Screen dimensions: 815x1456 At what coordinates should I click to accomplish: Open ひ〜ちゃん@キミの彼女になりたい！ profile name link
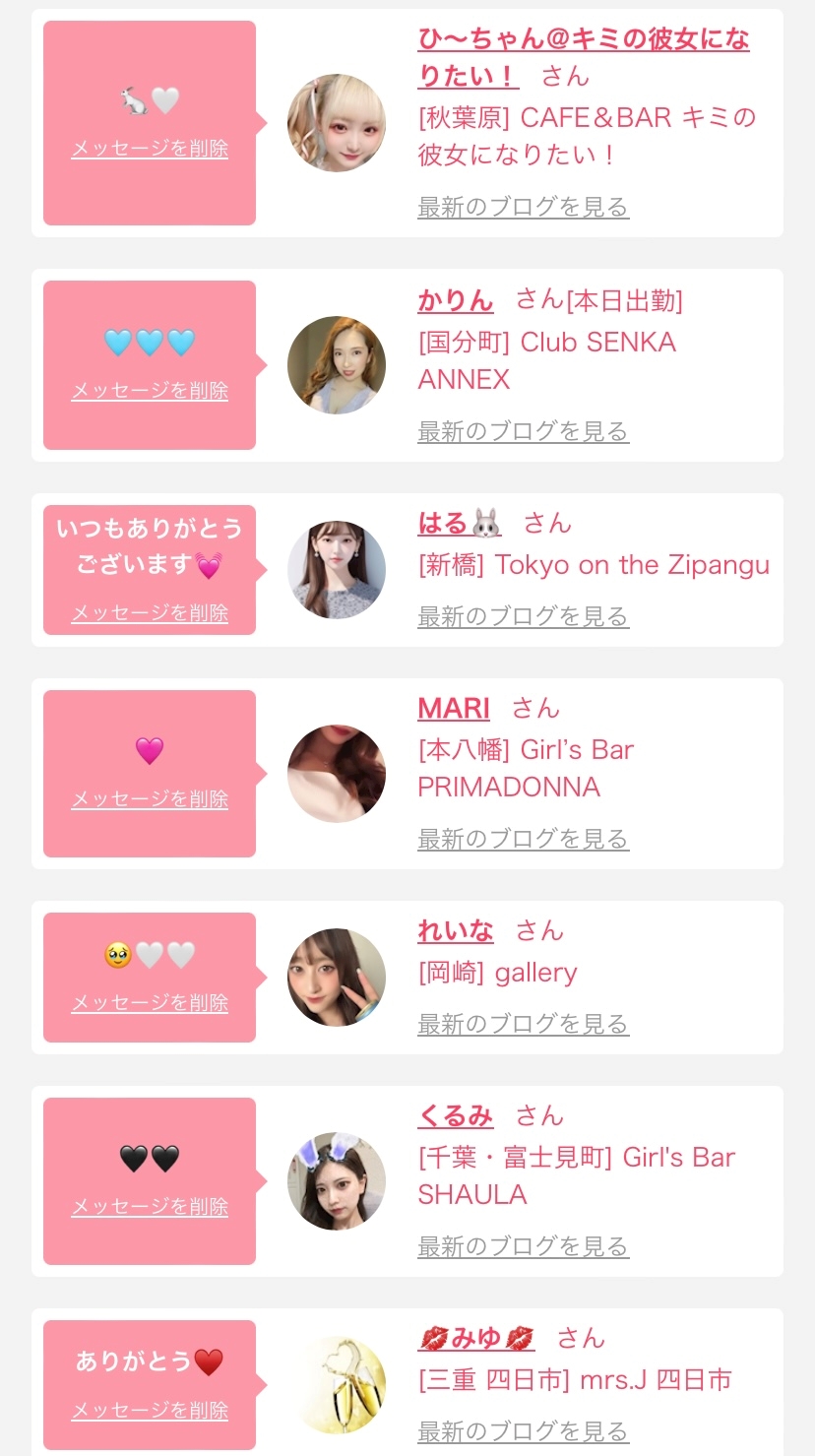tap(583, 40)
